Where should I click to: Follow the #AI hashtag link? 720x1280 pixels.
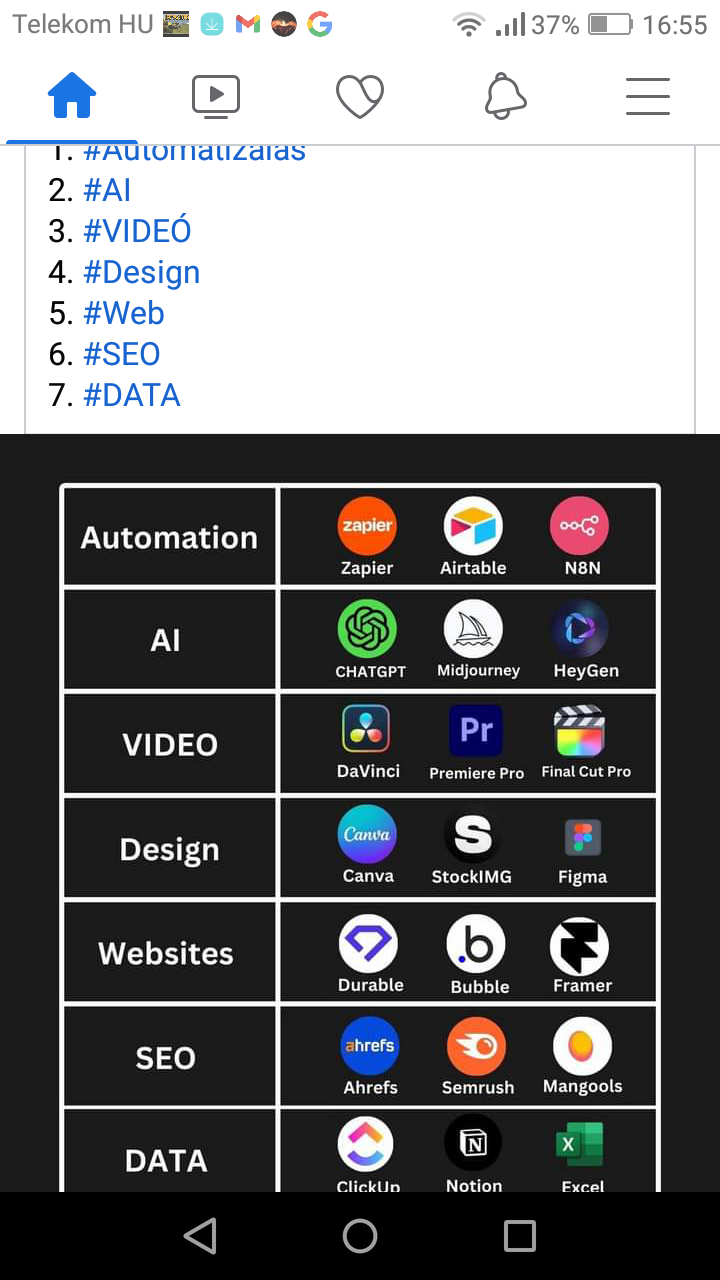[107, 190]
